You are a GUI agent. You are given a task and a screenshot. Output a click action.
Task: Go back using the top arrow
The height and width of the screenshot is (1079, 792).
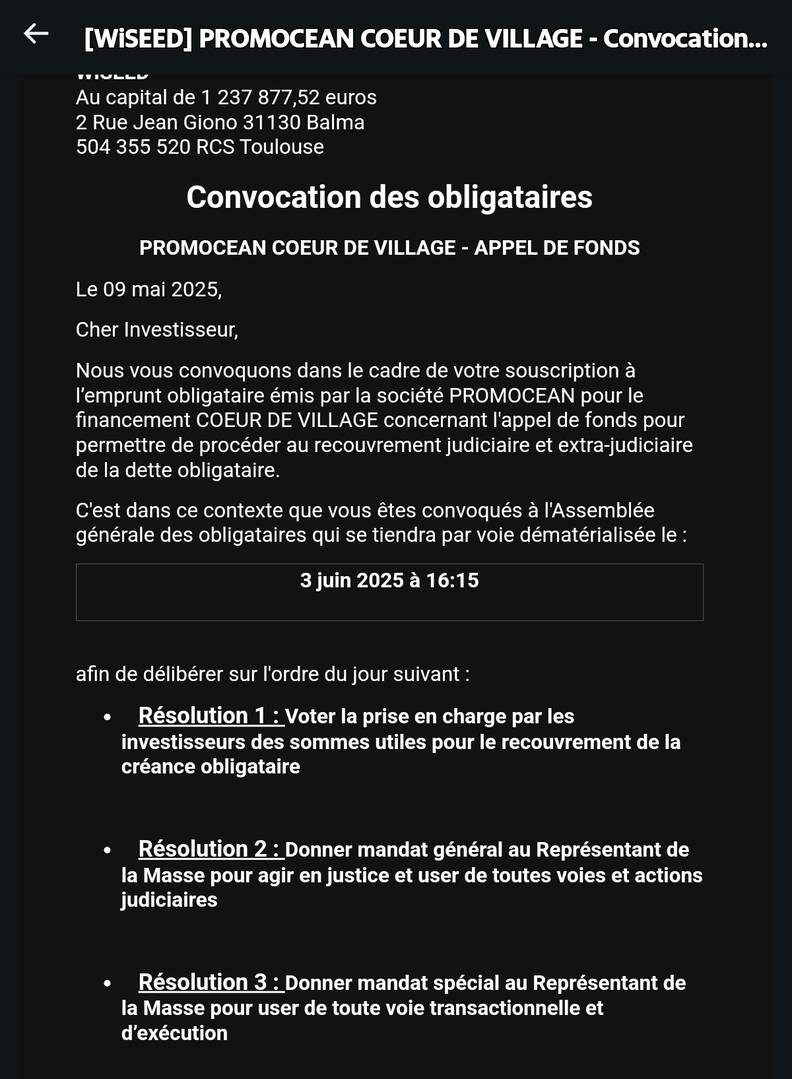(x=36, y=33)
